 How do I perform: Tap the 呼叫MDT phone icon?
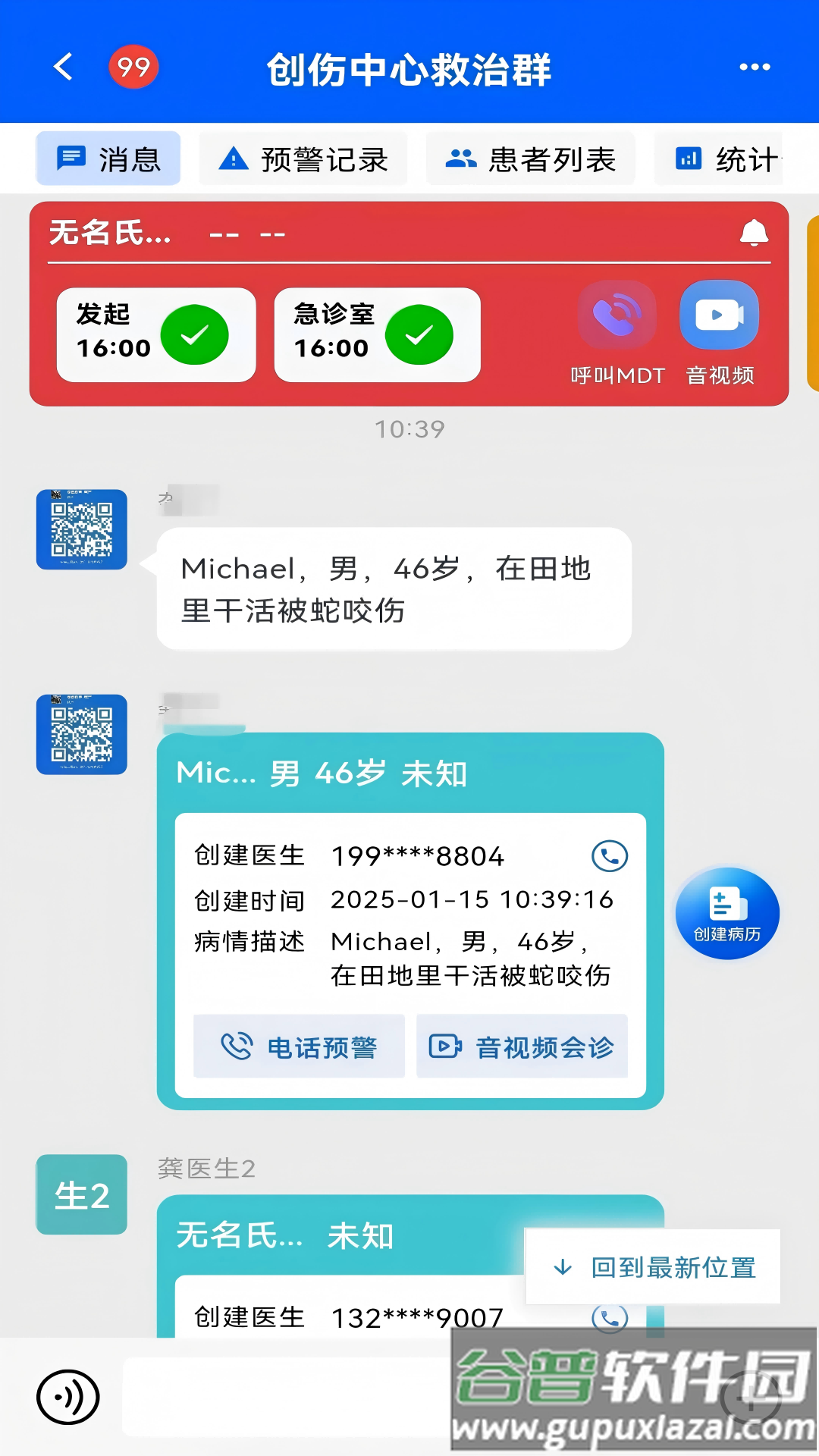coord(617,314)
